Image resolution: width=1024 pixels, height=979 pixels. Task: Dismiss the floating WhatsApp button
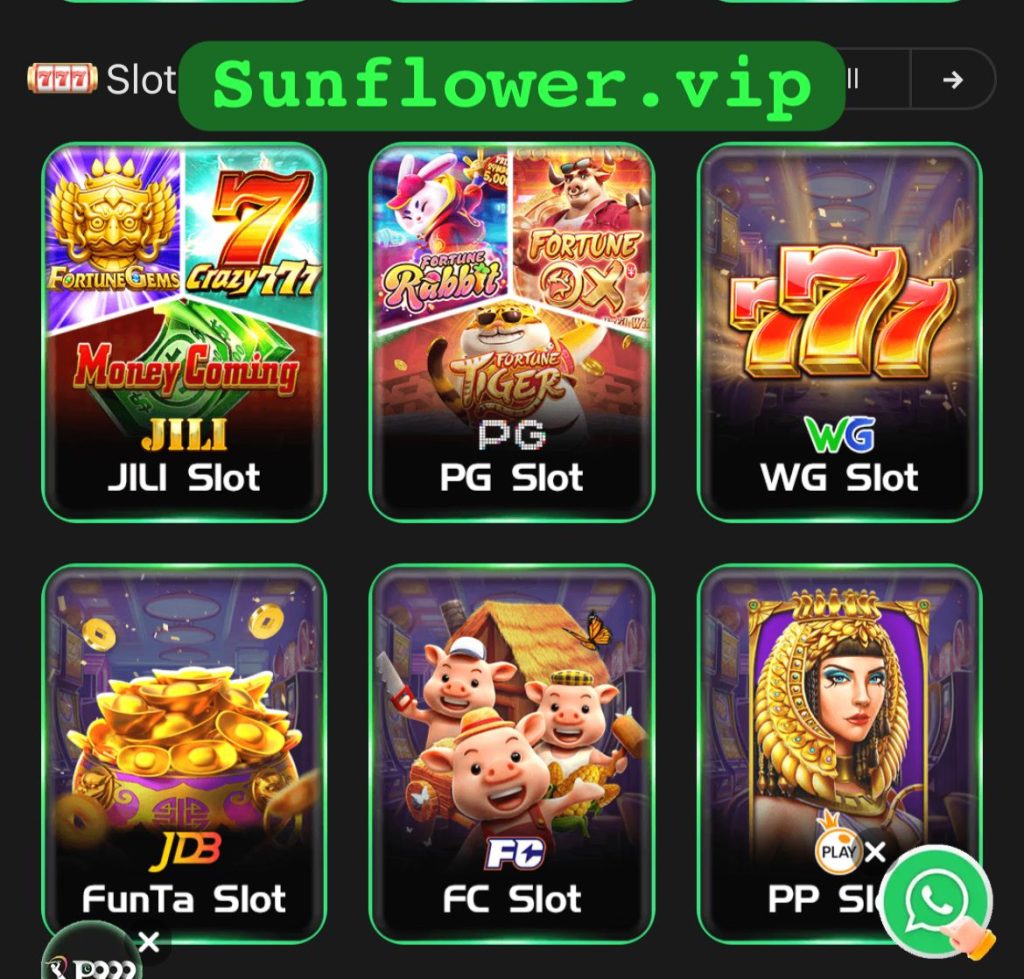click(875, 852)
